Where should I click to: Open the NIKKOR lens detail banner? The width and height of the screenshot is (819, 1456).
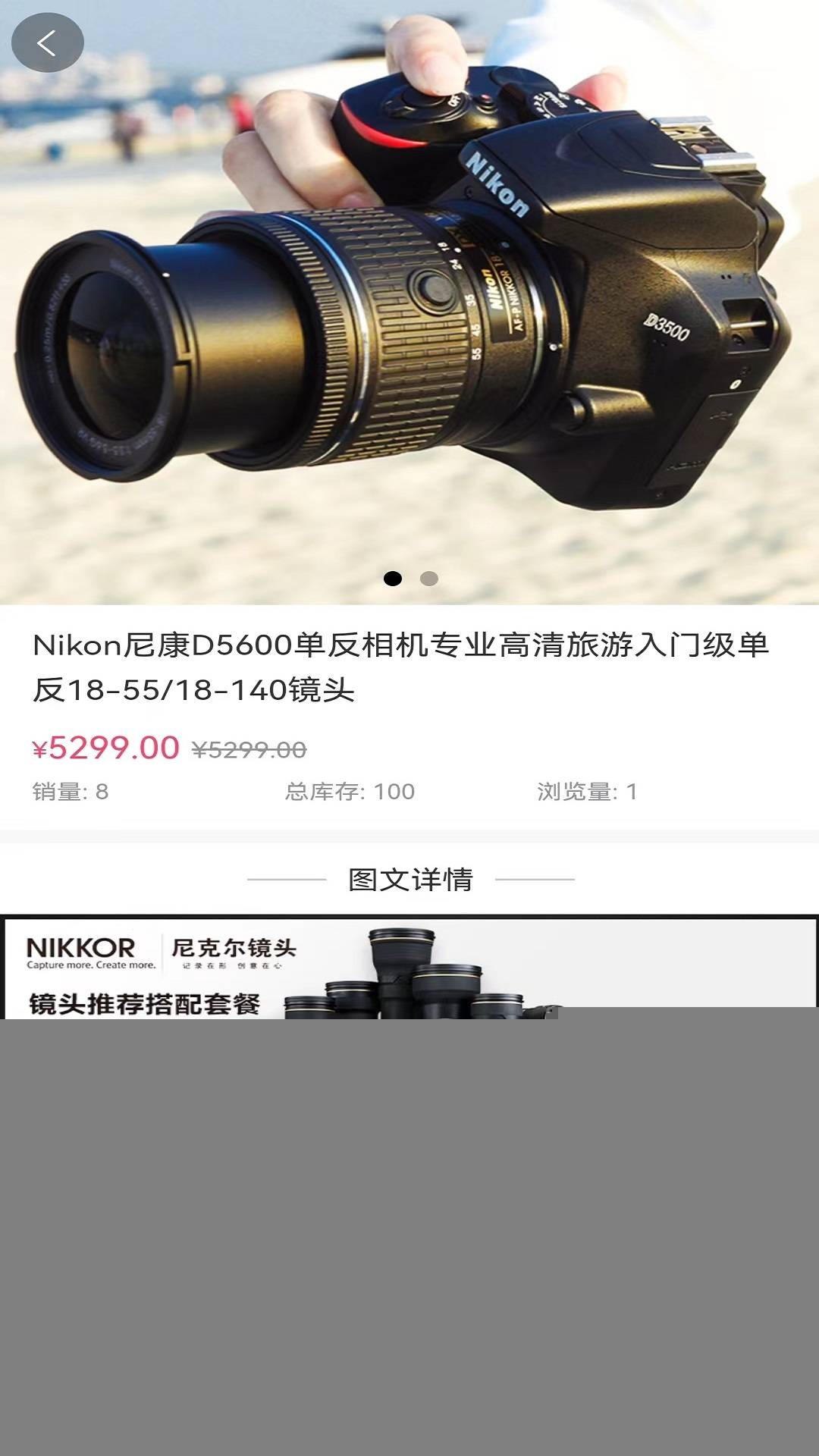coord(409,968)
